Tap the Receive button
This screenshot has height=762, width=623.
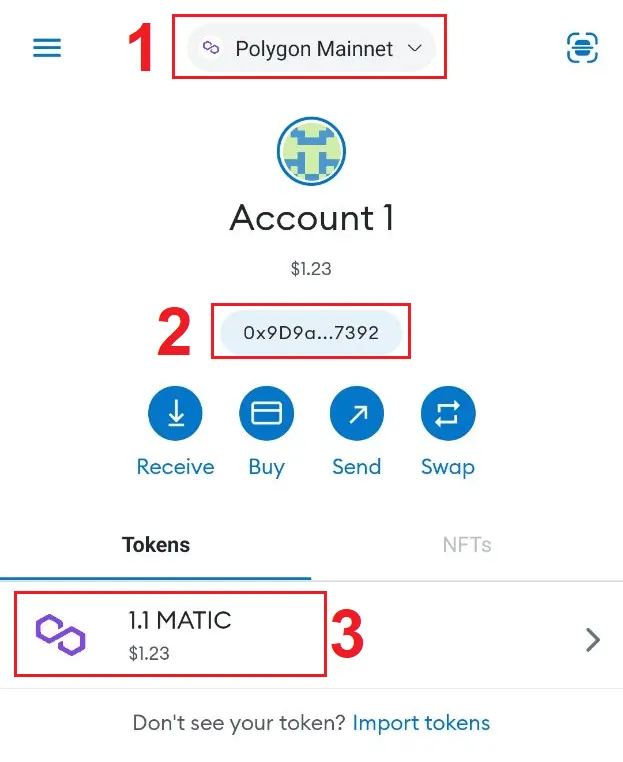click(175, 413)
